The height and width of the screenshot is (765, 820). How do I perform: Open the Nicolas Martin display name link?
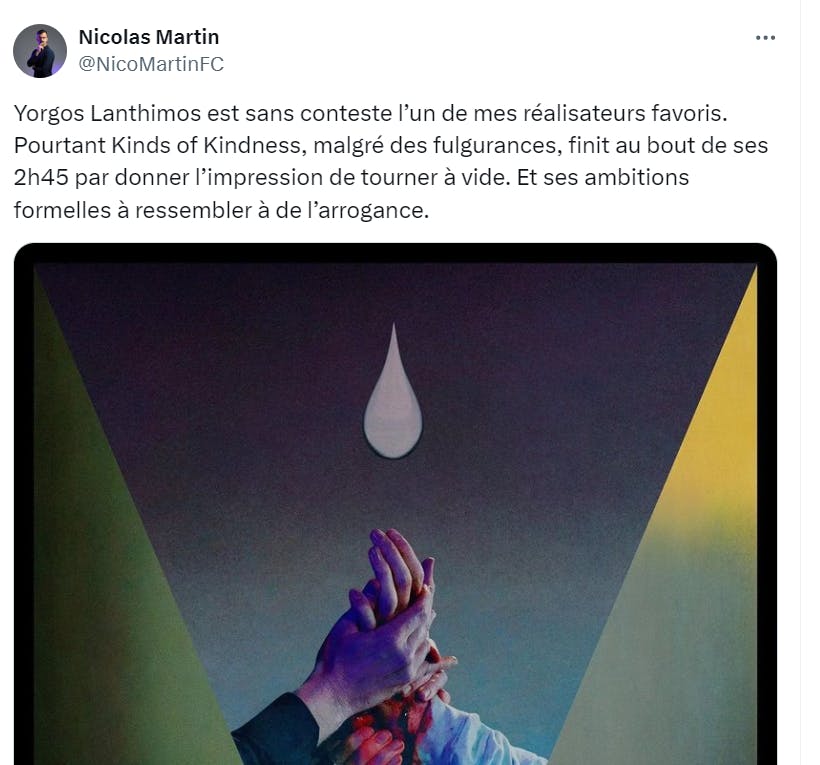pyautogui.click(x=148, y=37)
